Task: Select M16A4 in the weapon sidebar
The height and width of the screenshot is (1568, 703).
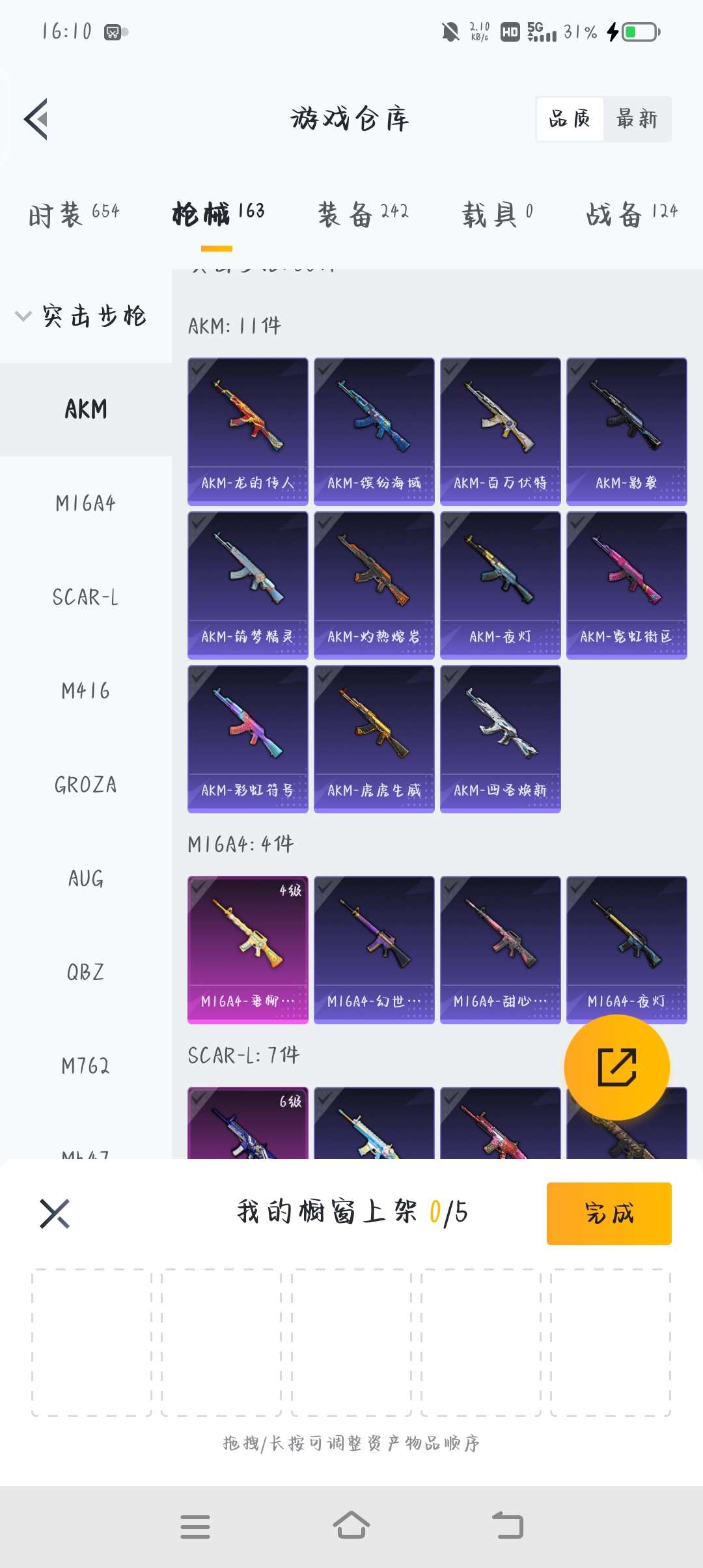Action: pyautogui.click(x=85, y=503)
